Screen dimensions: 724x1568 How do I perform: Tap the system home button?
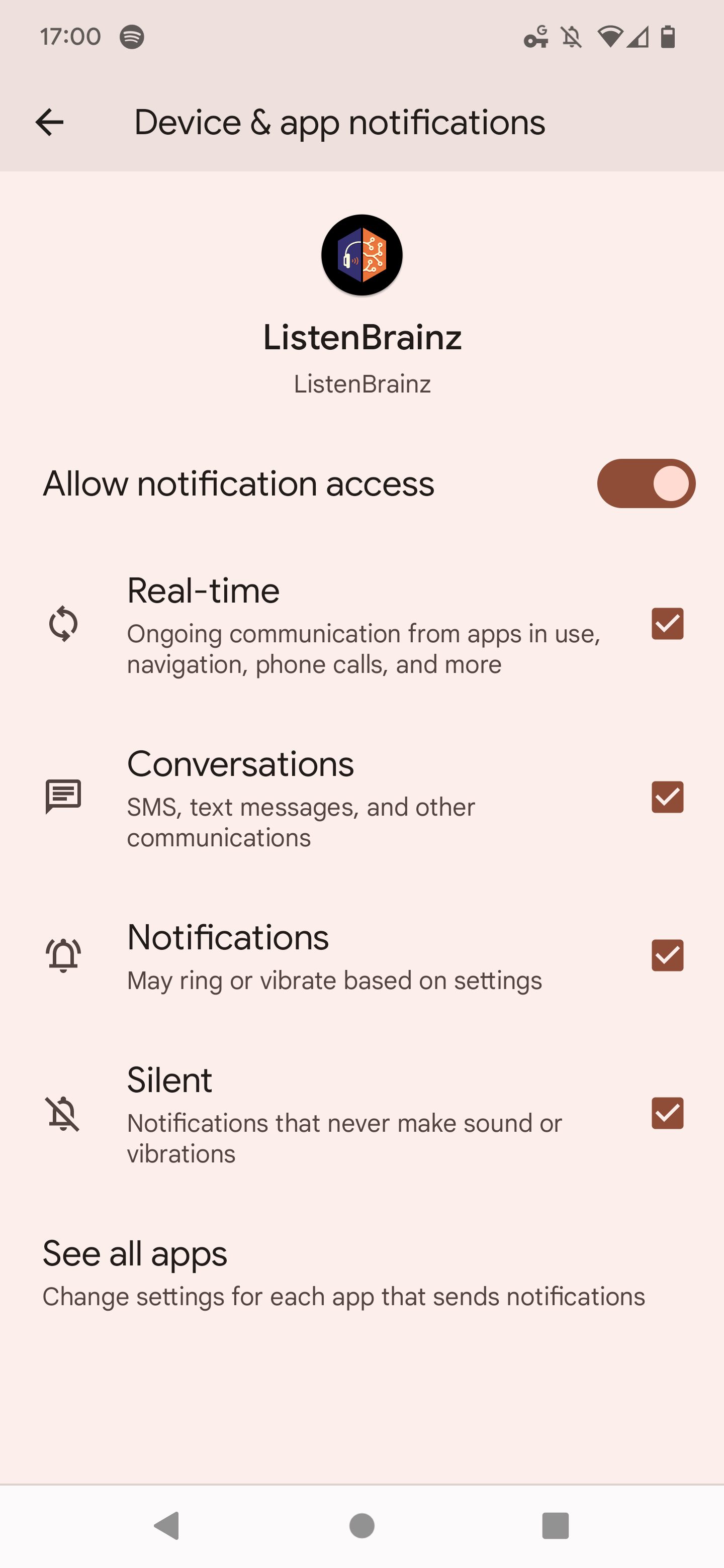coord(361,1526)
